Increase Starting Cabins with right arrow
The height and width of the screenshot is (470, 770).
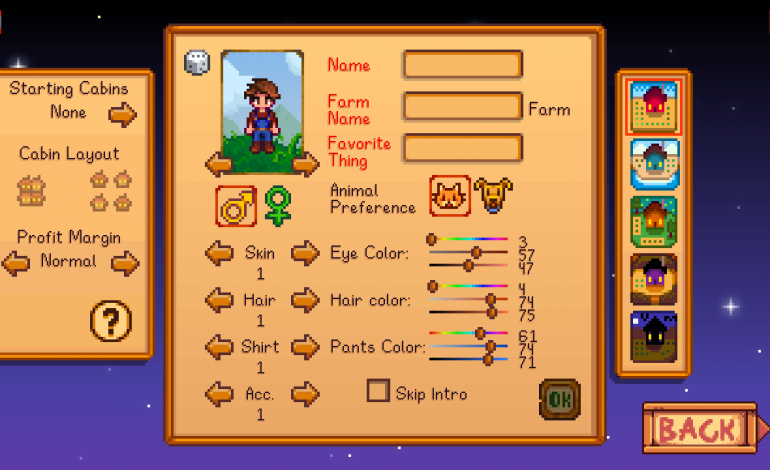(123, 114)
